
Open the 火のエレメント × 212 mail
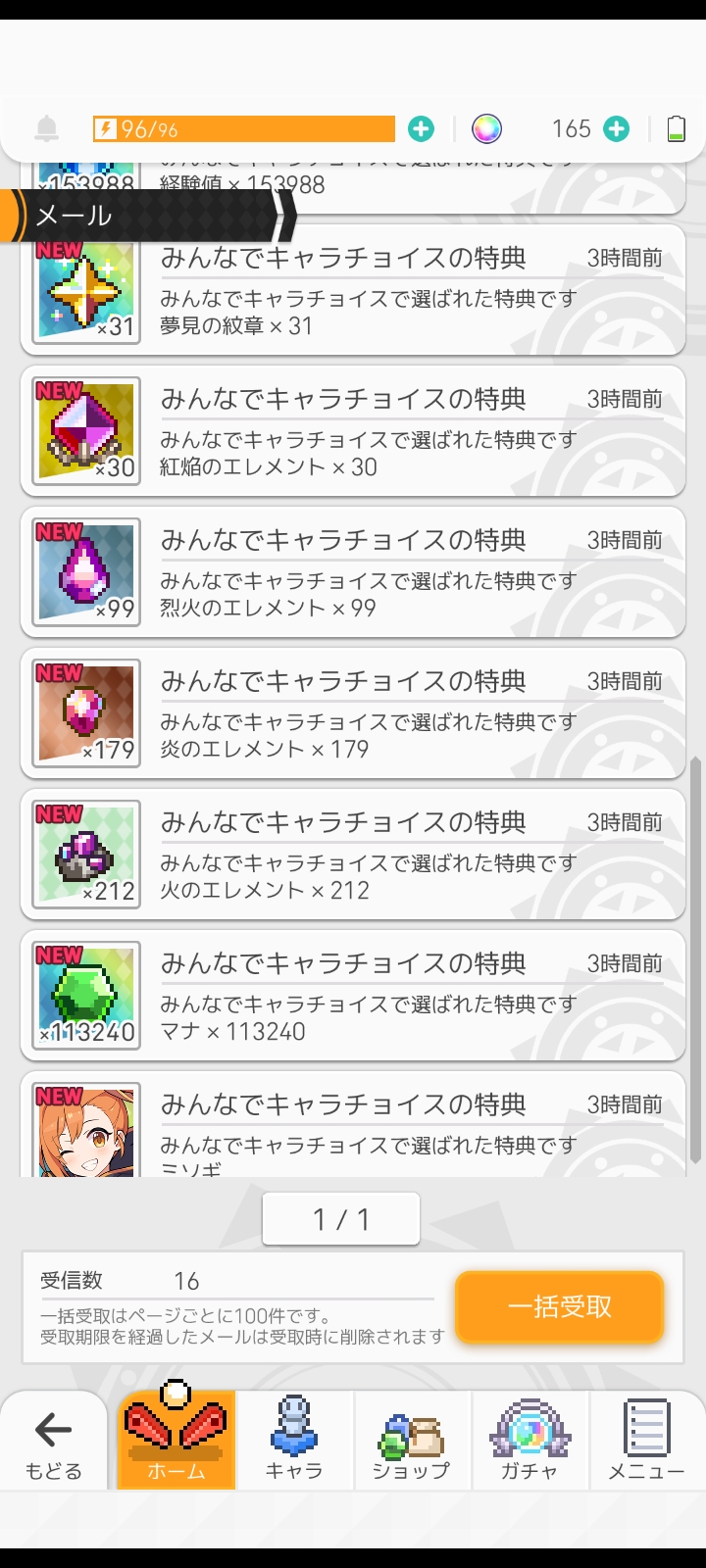point(353,856)
